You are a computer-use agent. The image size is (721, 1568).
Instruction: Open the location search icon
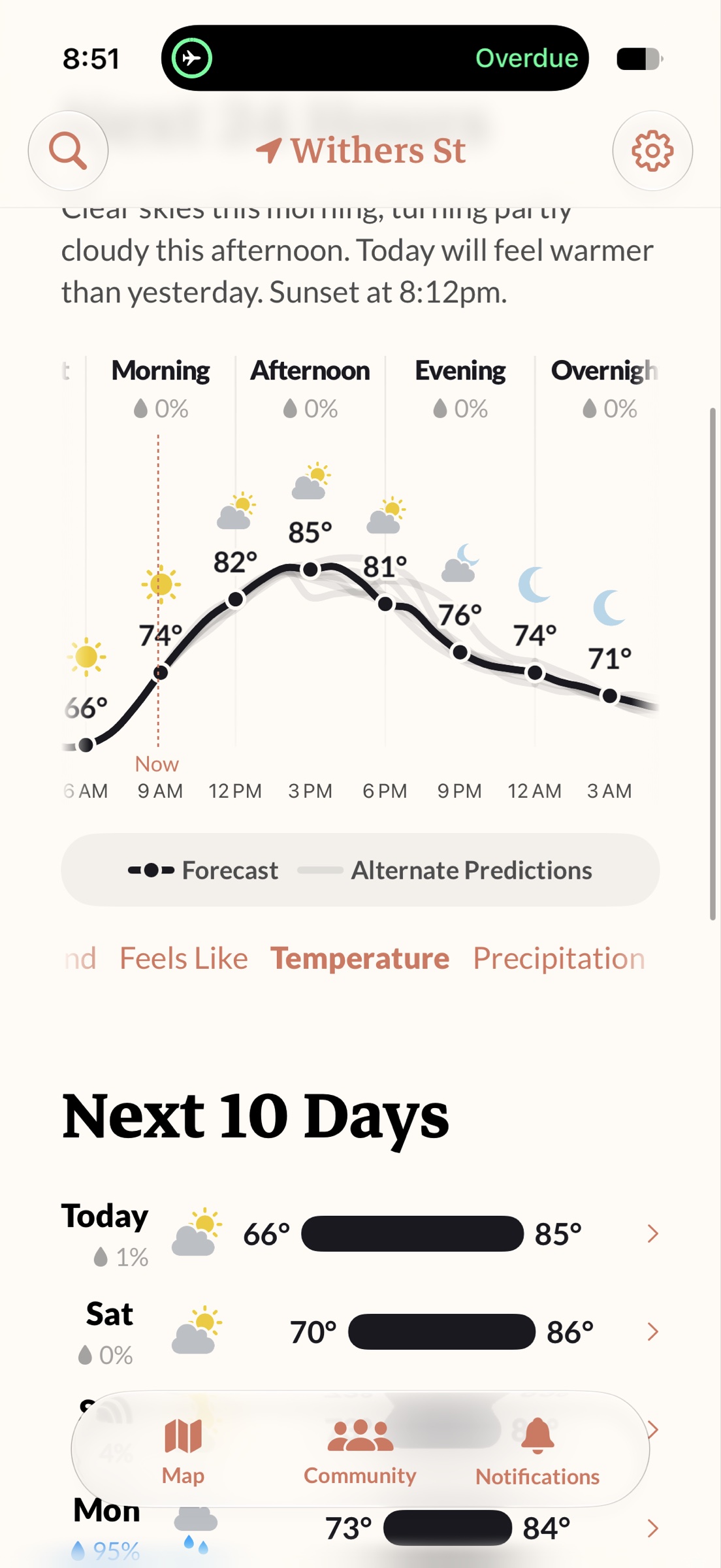[68, 151]
